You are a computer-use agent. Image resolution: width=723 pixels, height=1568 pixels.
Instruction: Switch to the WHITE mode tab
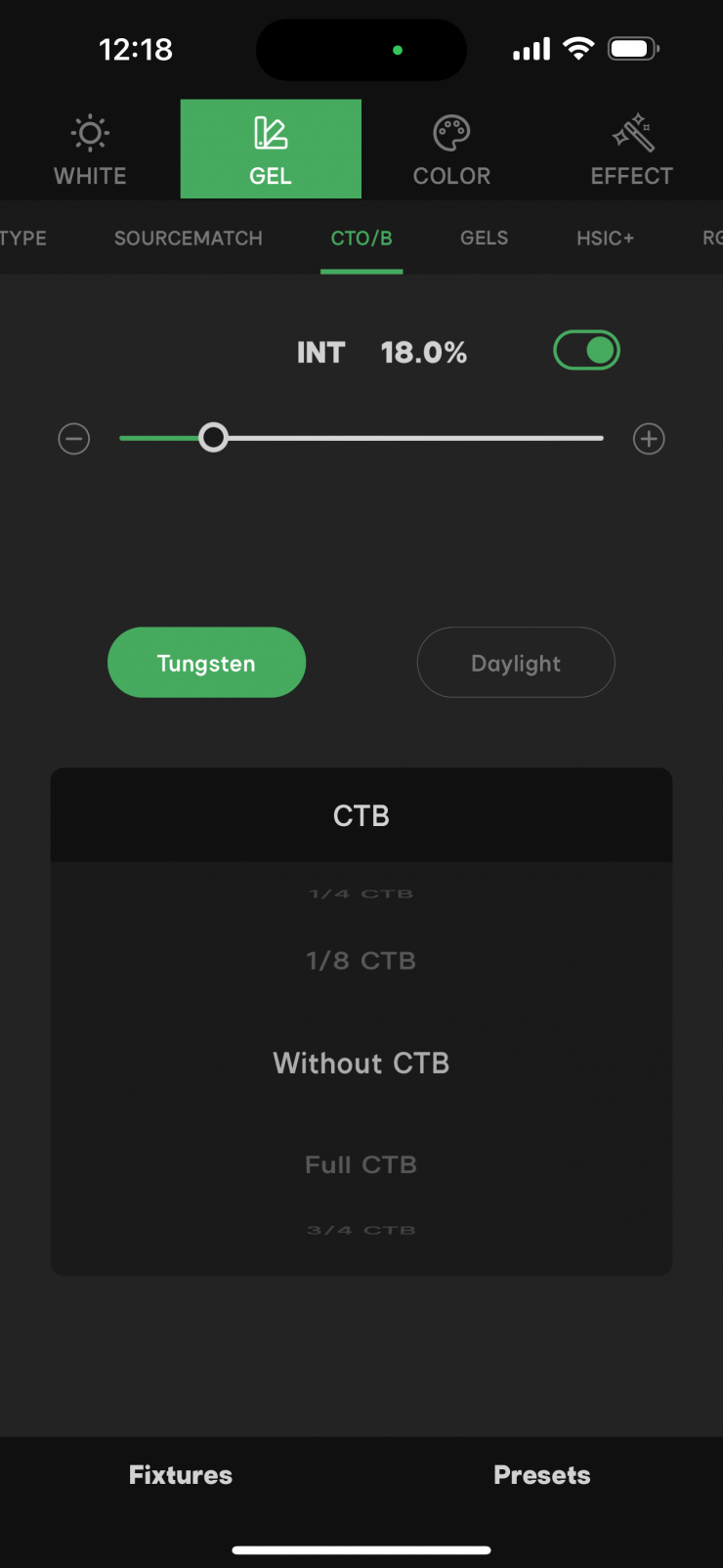click(x=90, y=150)
